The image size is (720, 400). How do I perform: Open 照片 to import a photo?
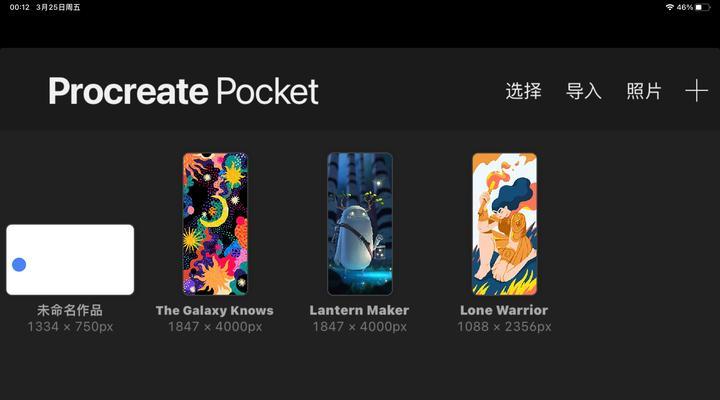pyautogui.click(x=644, y=91)
